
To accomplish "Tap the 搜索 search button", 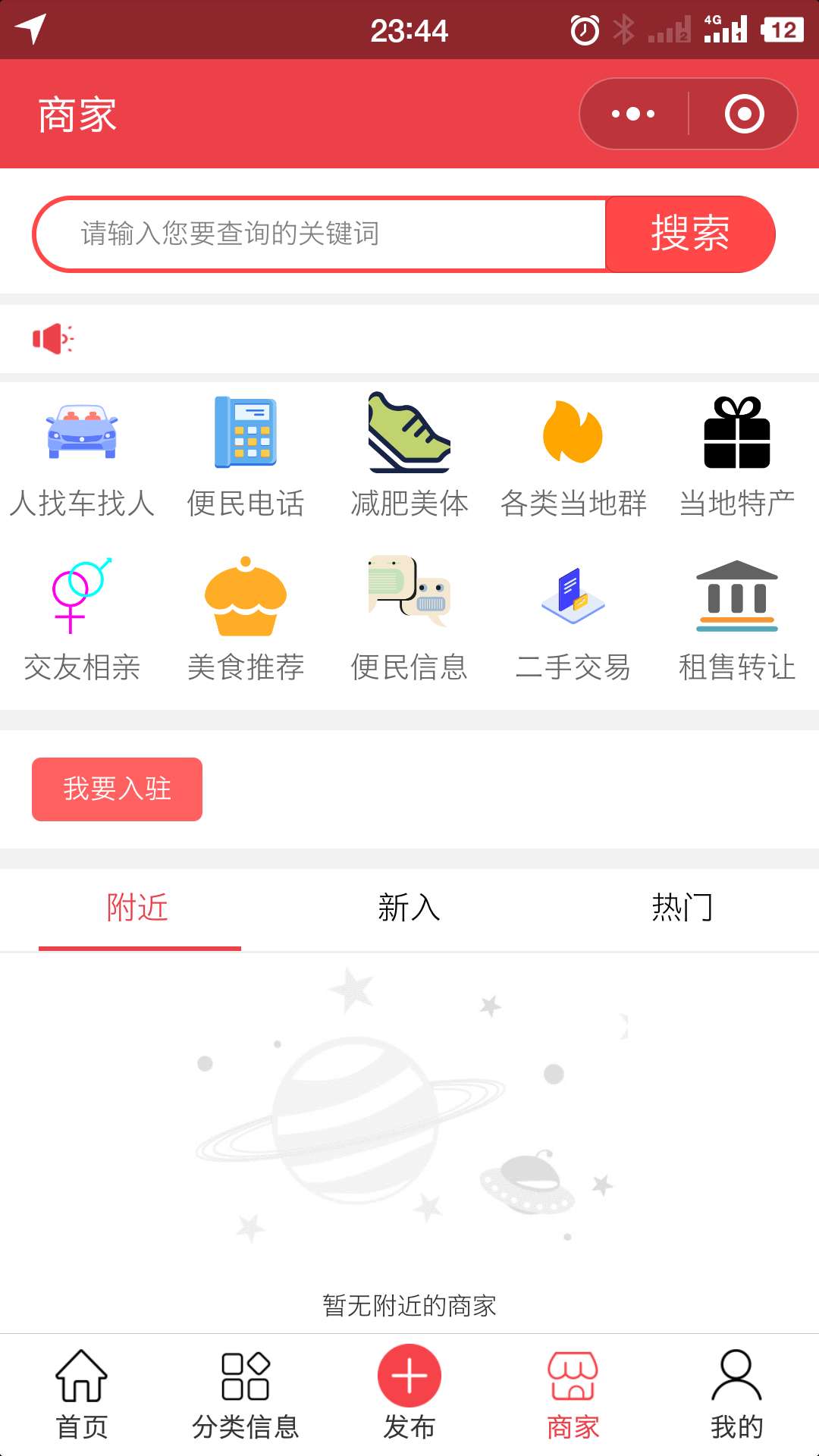I will click(x=690, y=234).
